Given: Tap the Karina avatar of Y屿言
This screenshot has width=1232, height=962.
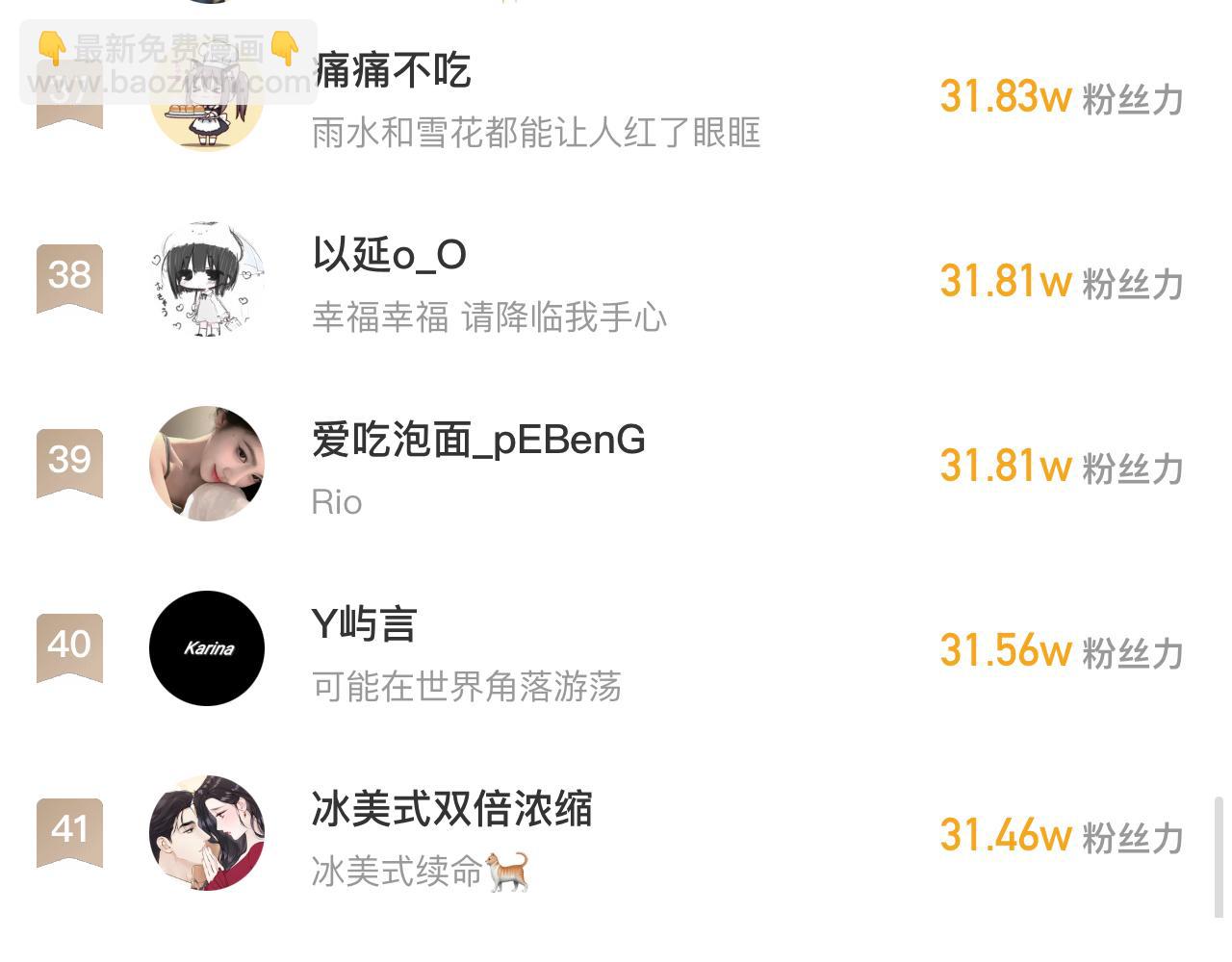Looking at the screenshot, I should click(207, 648).
